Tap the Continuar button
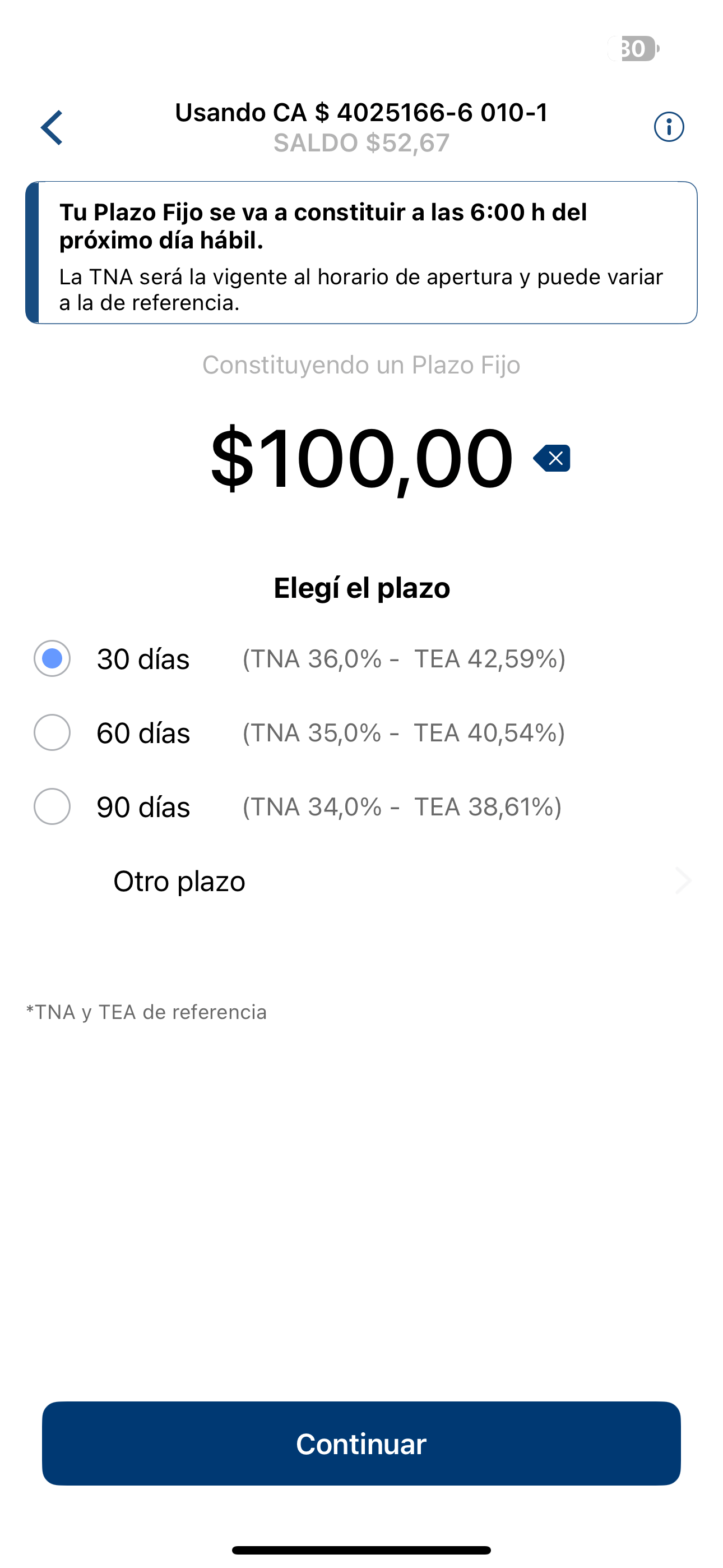 coord(361,1444)
